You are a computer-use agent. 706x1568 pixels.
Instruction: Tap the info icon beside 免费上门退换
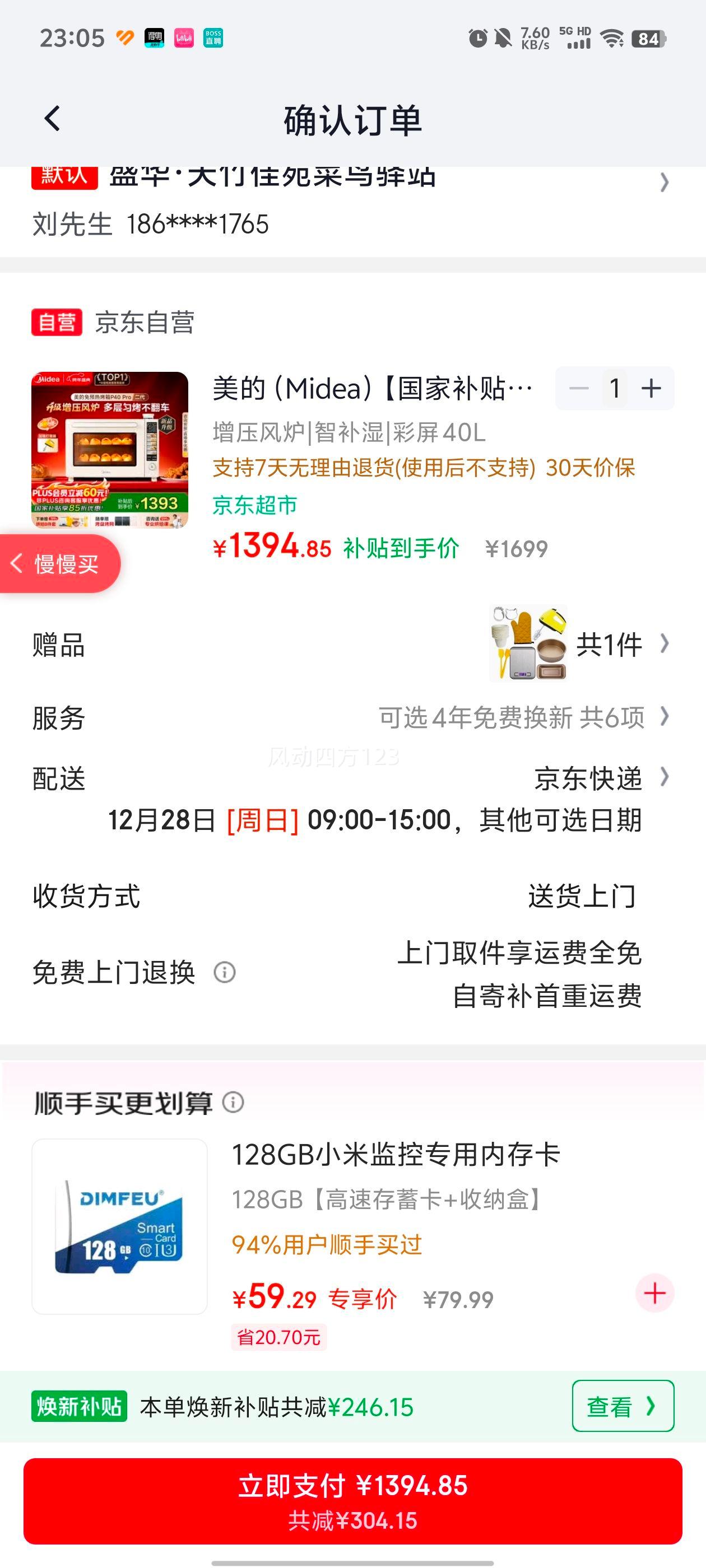click(x=224, y=972)
